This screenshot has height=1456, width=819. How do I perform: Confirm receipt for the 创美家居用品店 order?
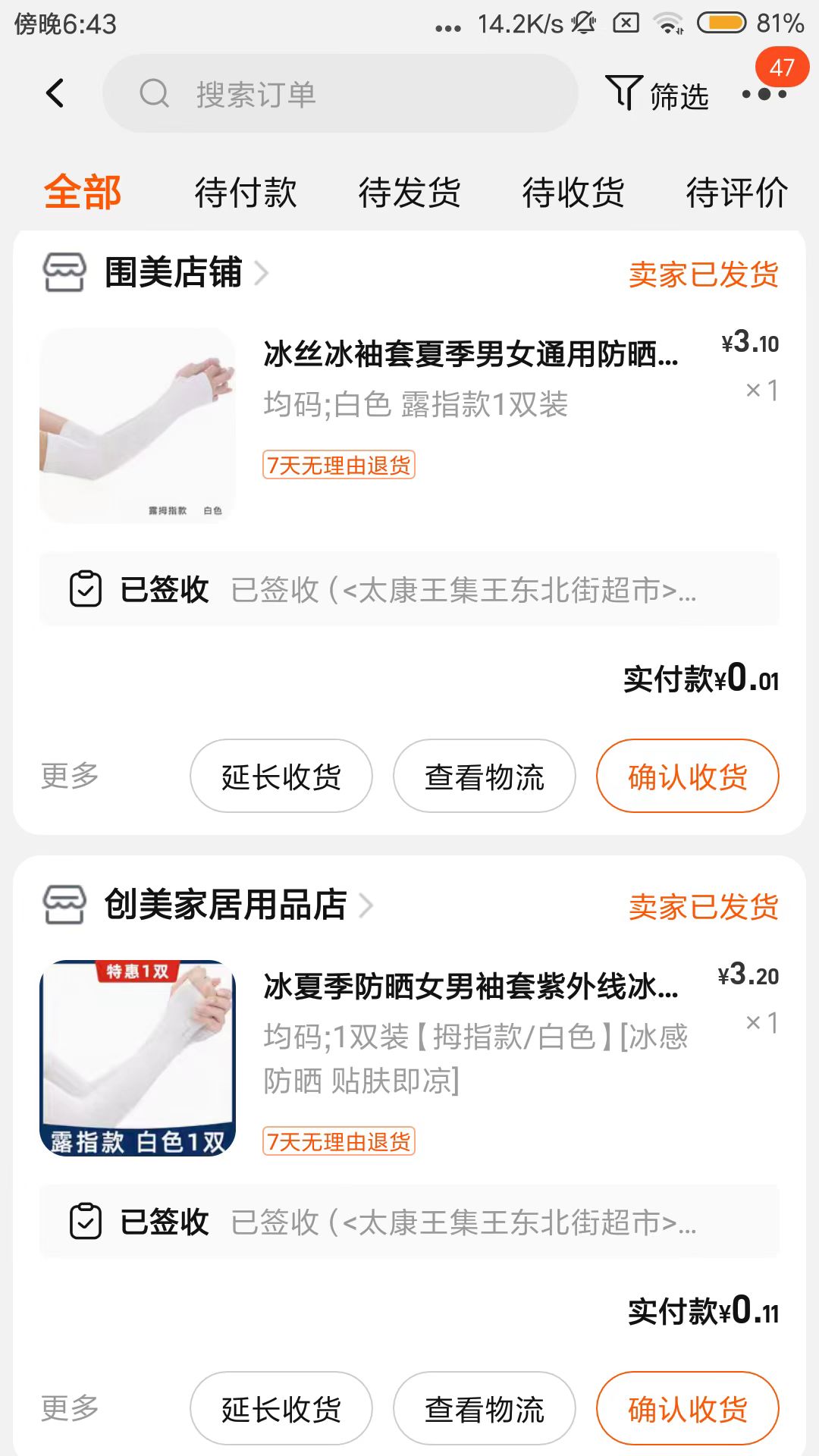[688, 1409]
